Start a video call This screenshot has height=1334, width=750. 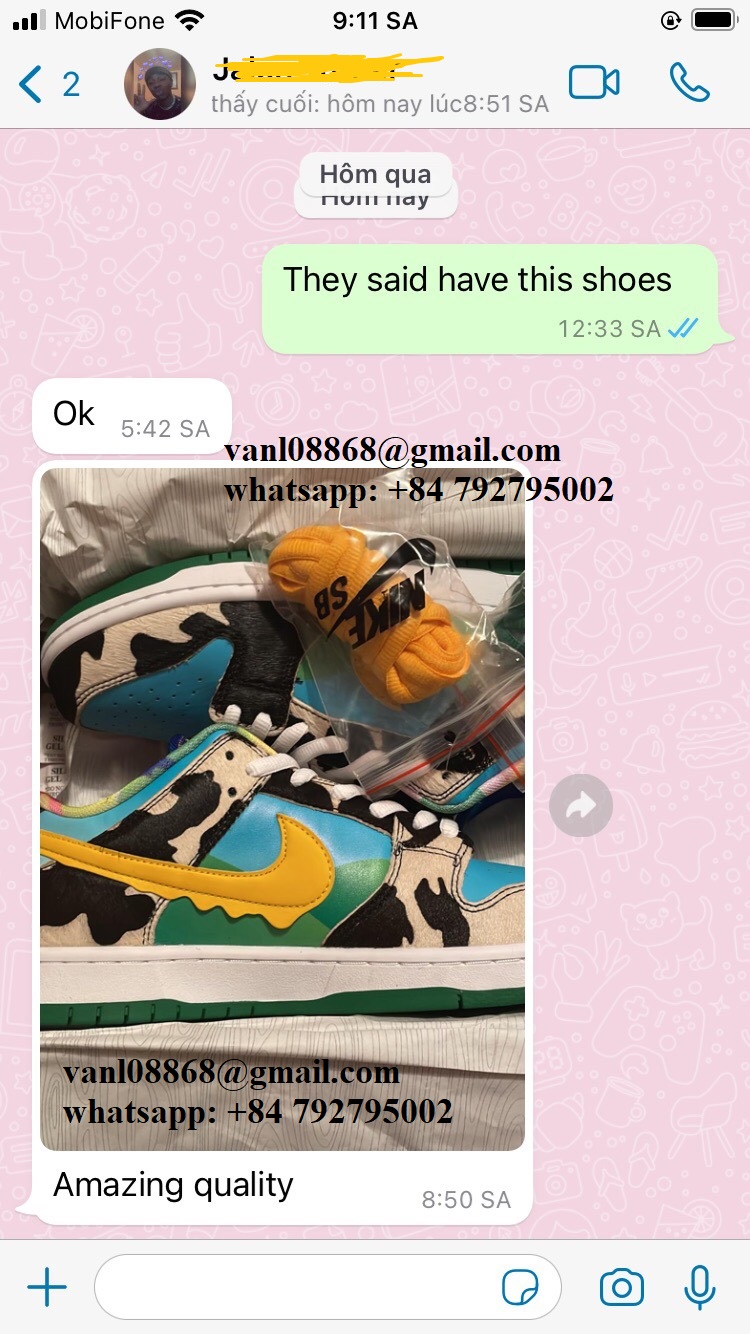pyautogui.click(x=594, y=83)
